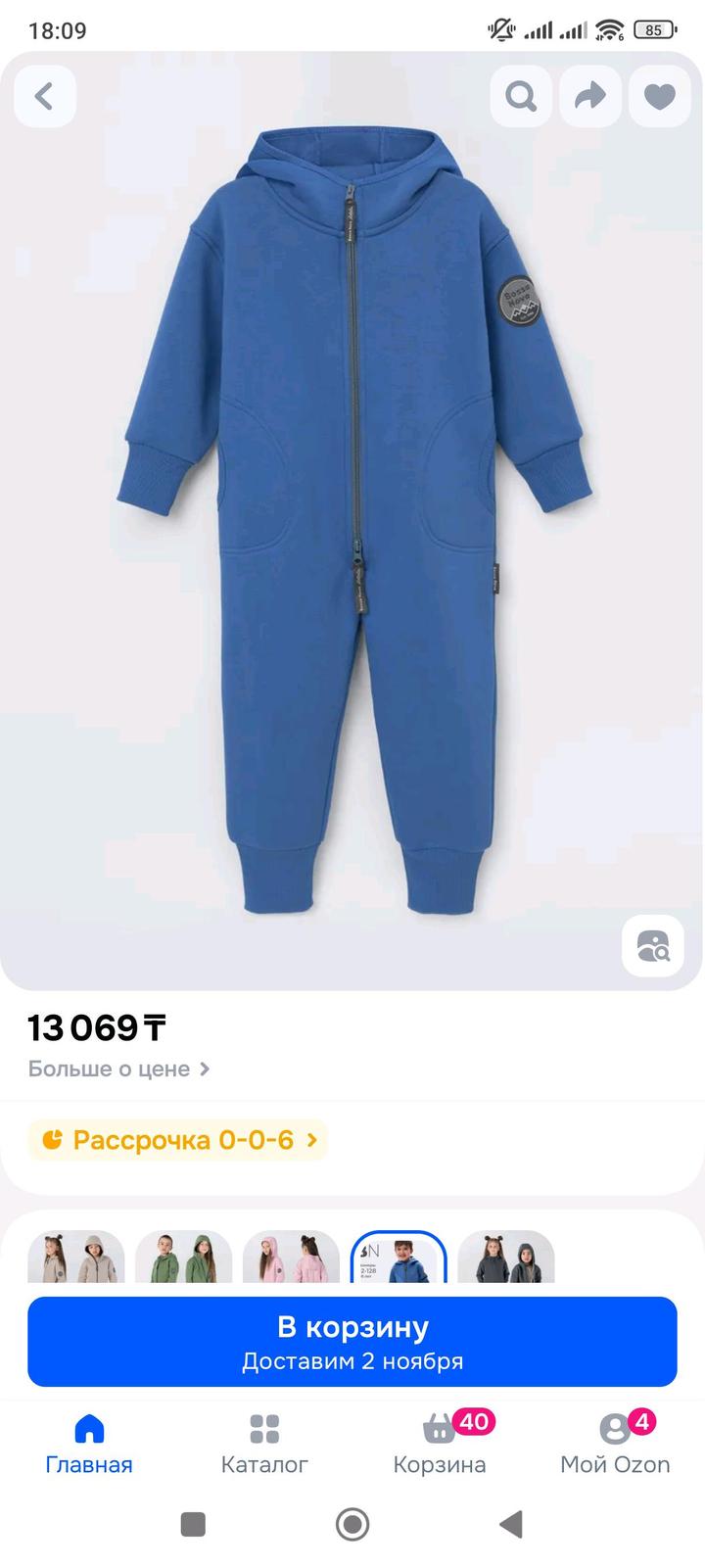The width and height of the screenshot is (705, 1568).
Task: Share this blue jumpsuit product
Action: click(590, 96)
